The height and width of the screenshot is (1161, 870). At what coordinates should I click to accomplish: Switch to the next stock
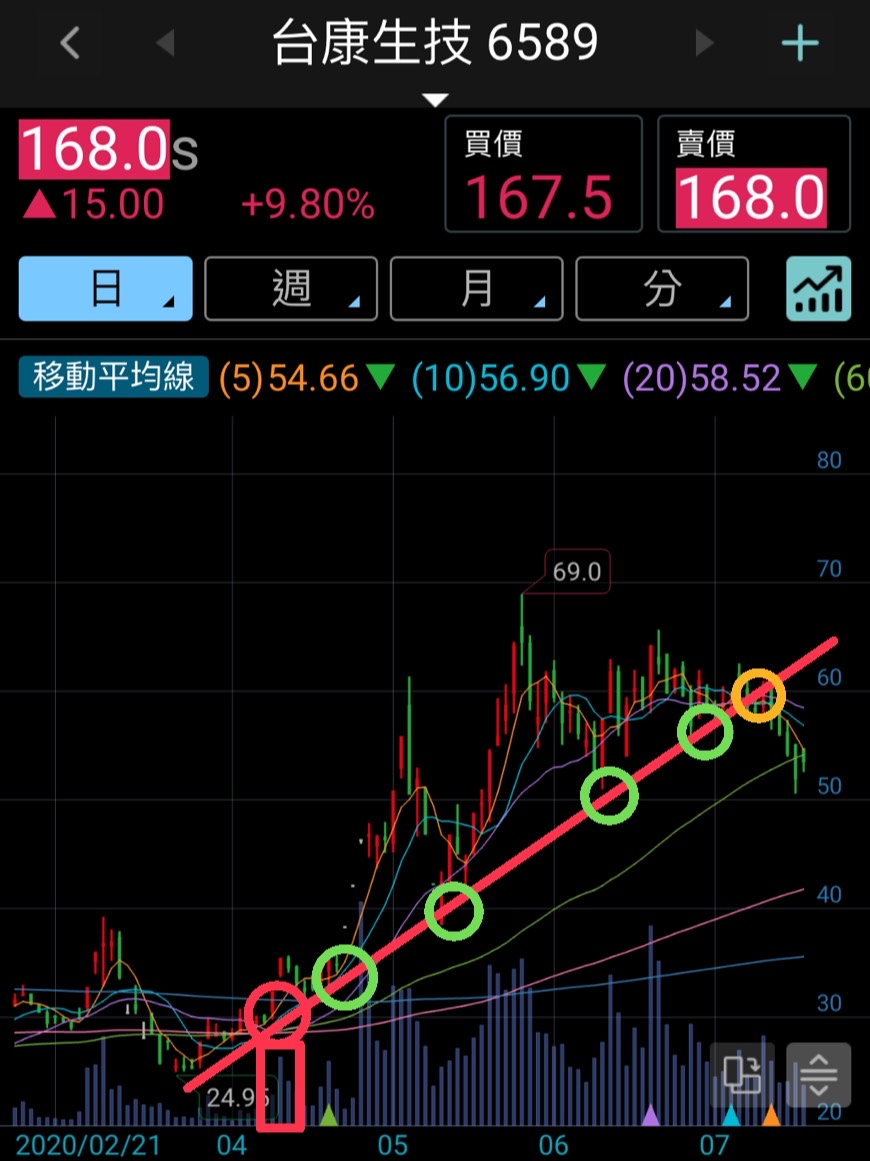coord(705,43)
